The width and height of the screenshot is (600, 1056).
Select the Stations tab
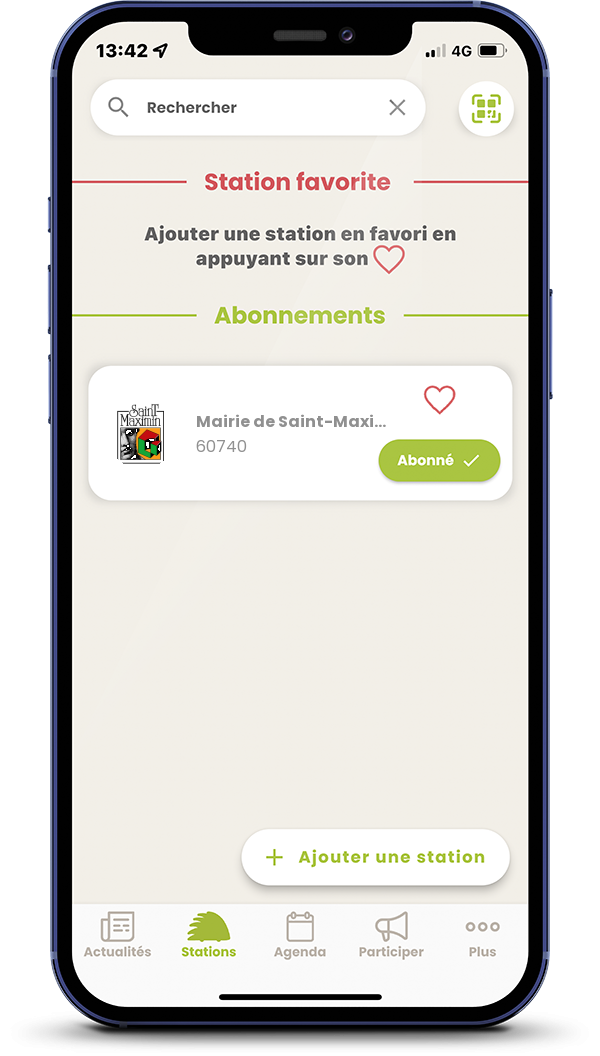pyautogui.click(x=208, y=936)
